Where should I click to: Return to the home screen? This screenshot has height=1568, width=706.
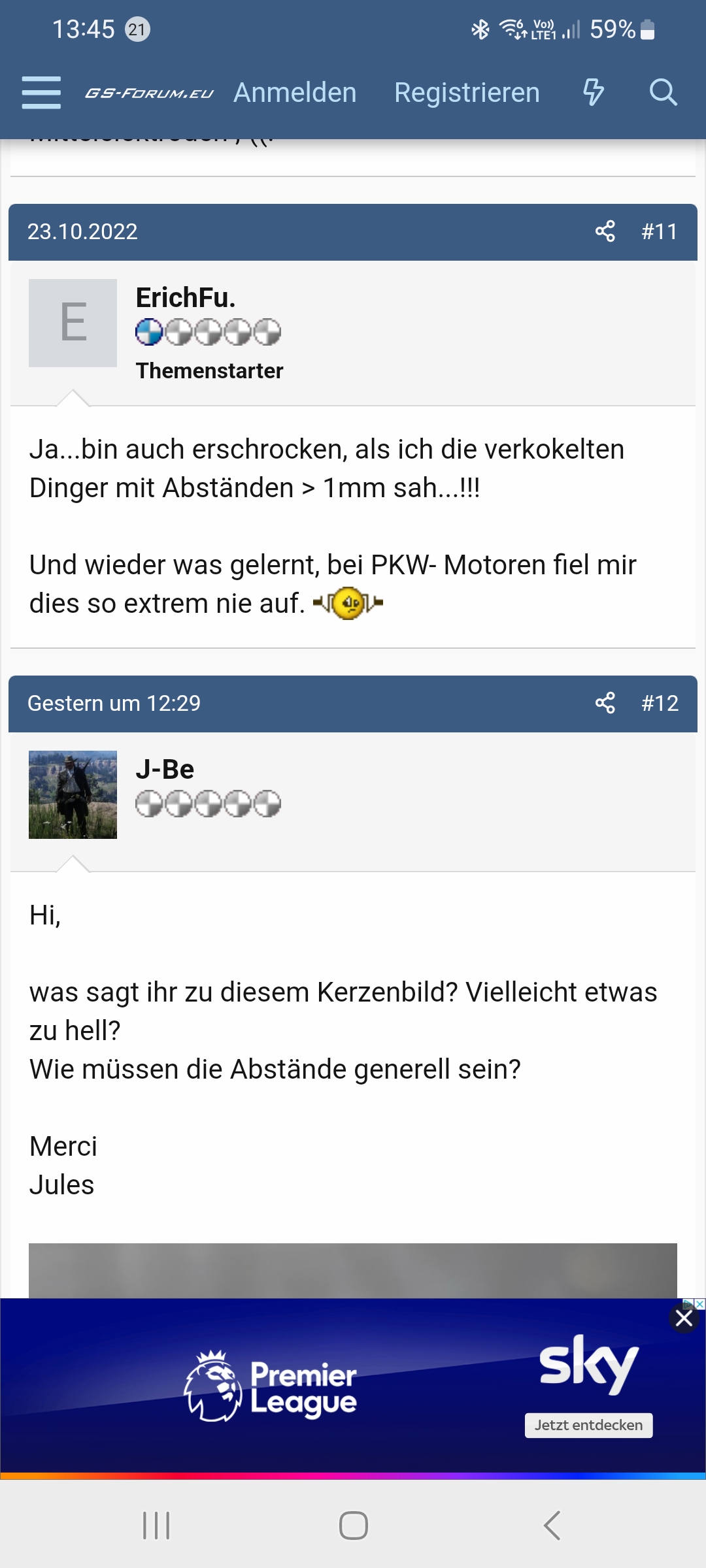pyautogui.click(x=353, y=1526)
